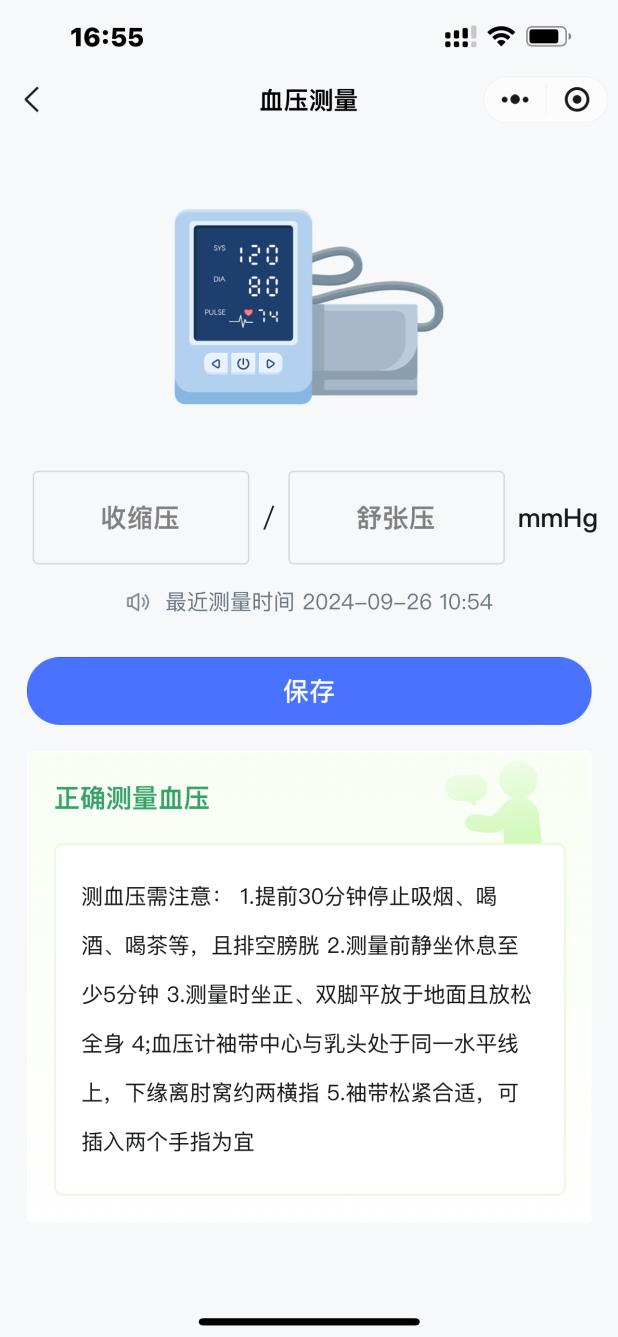Close the mini program with the circle button
Image resolution: width=618 pixels, height=1337 pixels.
[577, 100]
